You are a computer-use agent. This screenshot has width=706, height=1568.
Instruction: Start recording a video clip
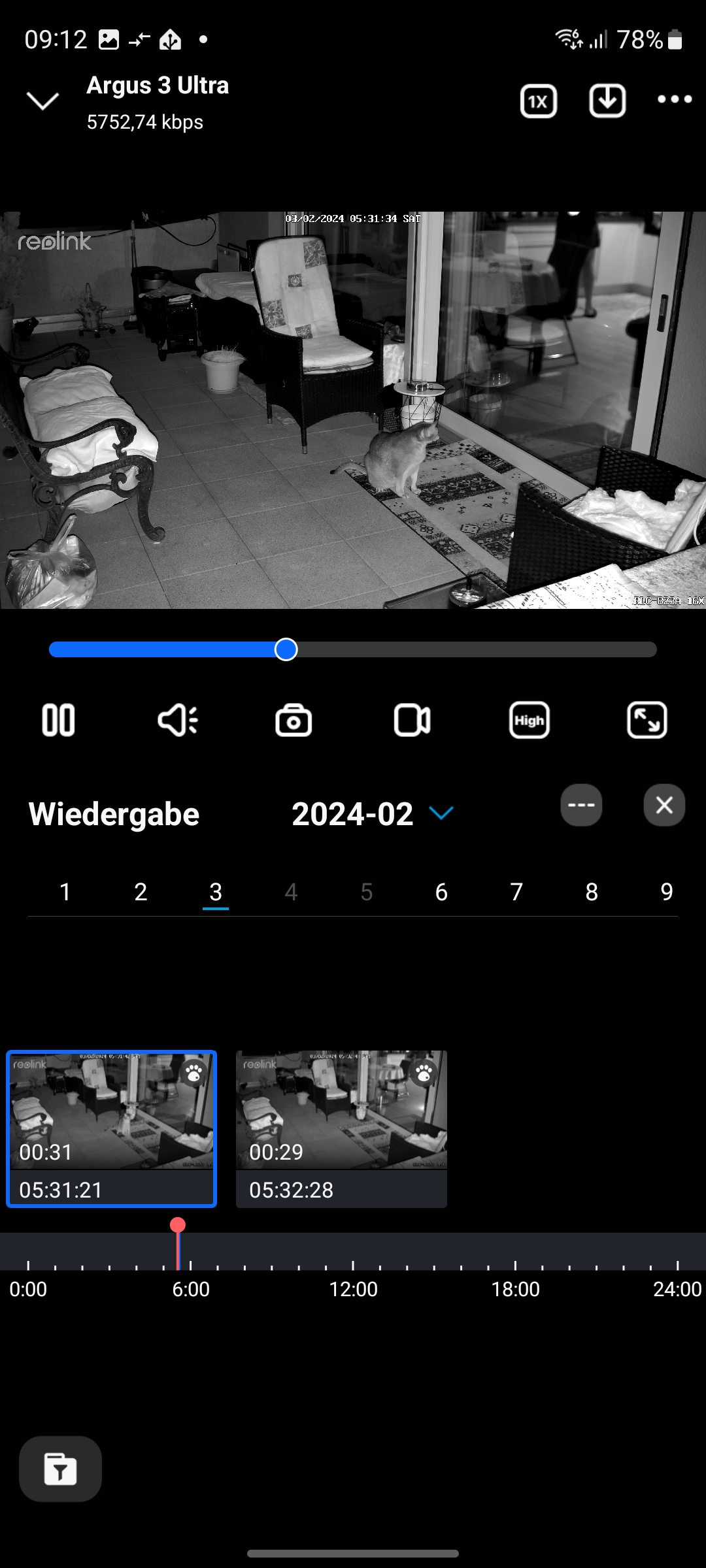pyautogui.click(x=412, y=720)
